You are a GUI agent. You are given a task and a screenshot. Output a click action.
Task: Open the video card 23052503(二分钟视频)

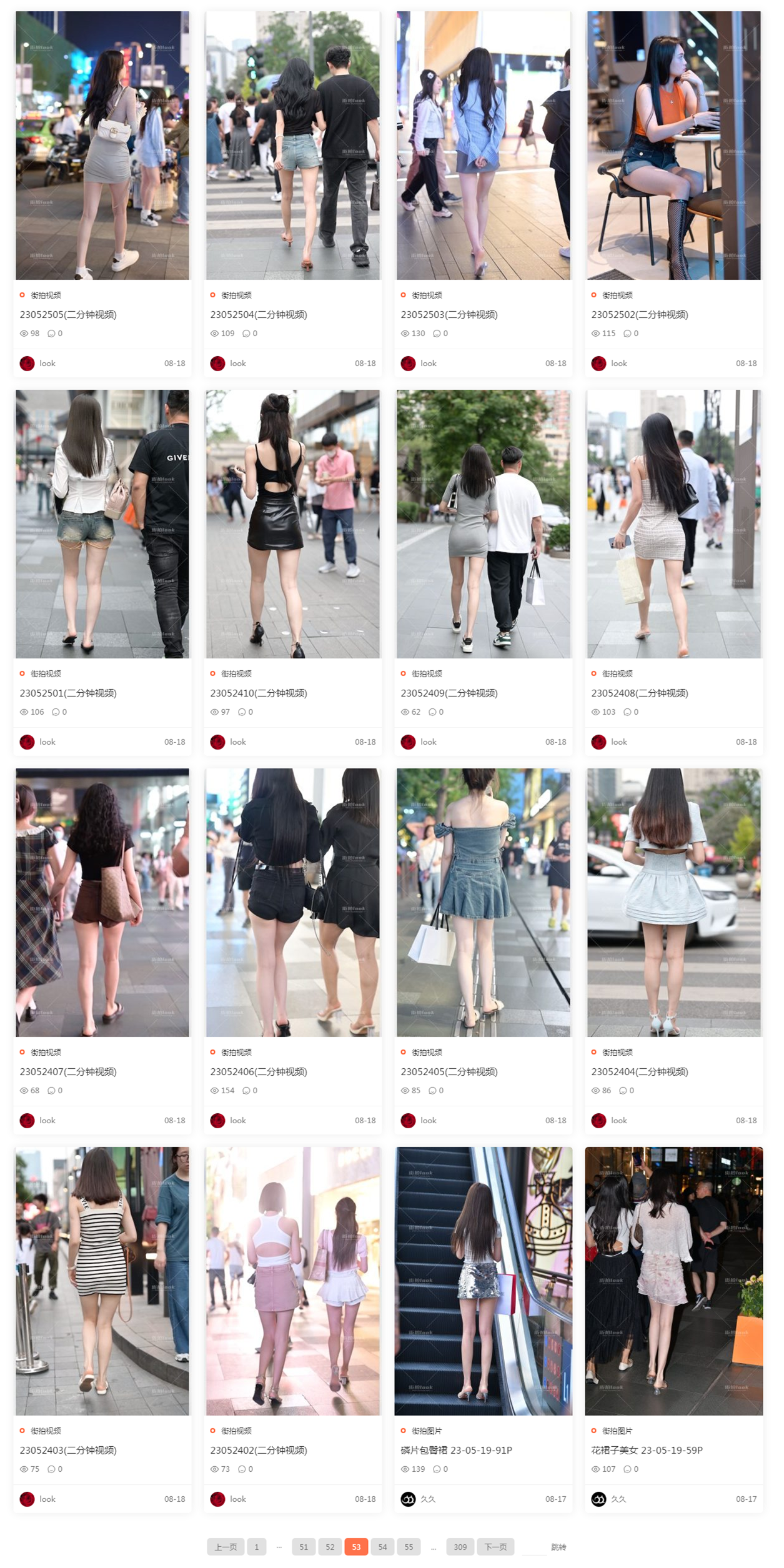point(449,314)
